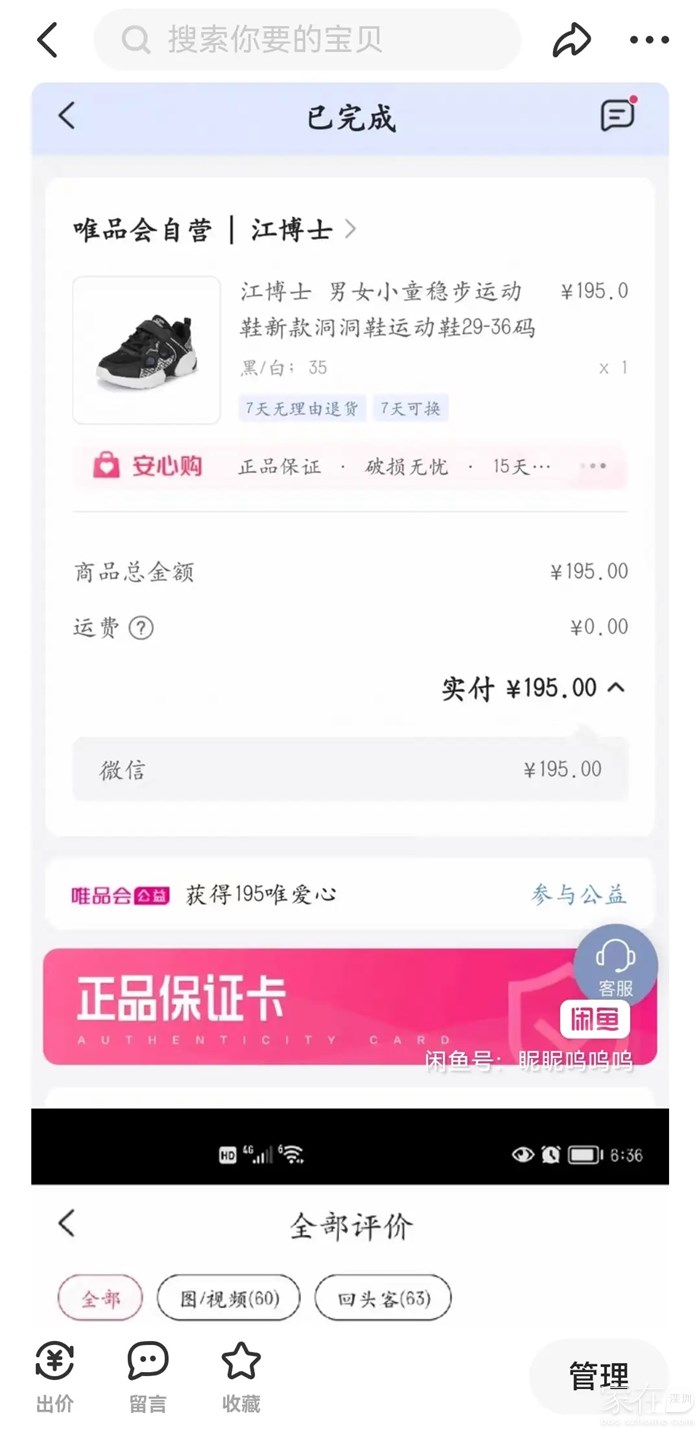Add the listing to 收藏
This screenshot has height=1429, width=700.
241,1377
